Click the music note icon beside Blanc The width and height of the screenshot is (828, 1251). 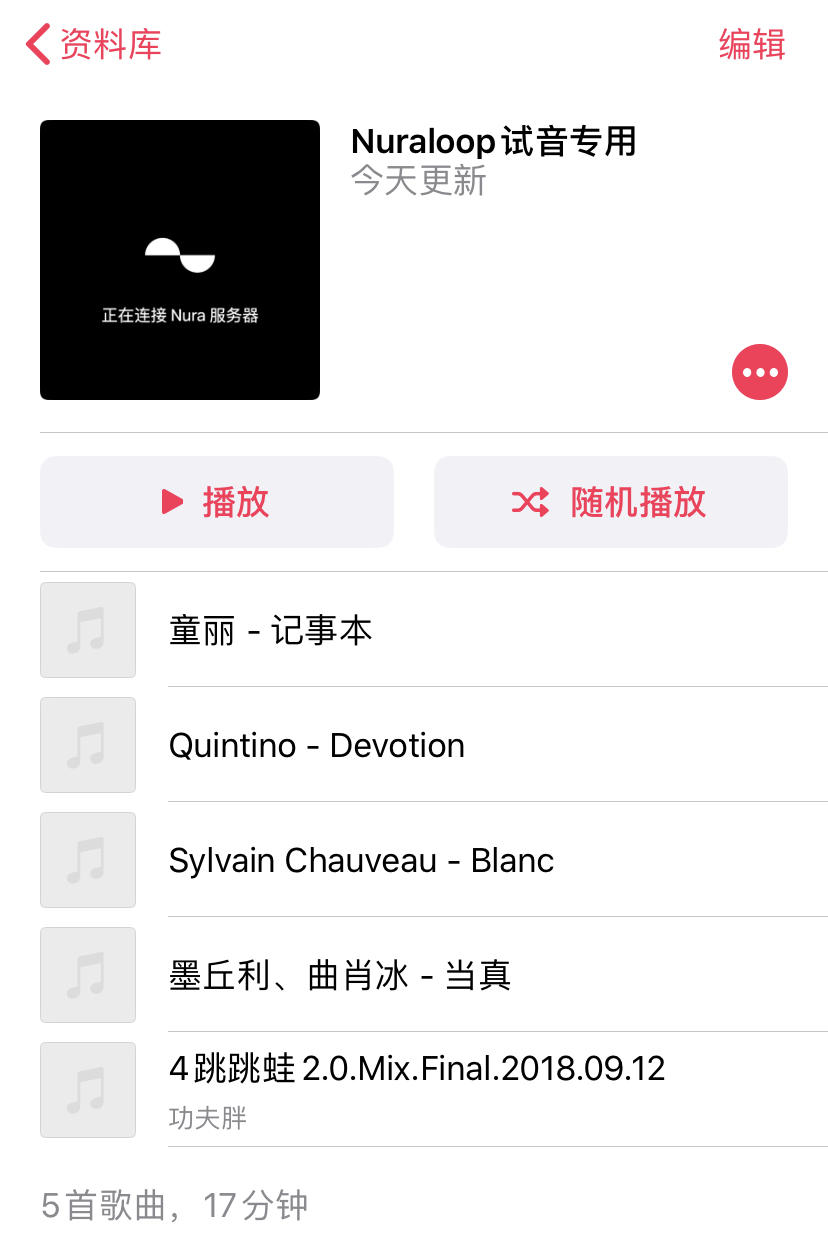[x=87, y=860]
